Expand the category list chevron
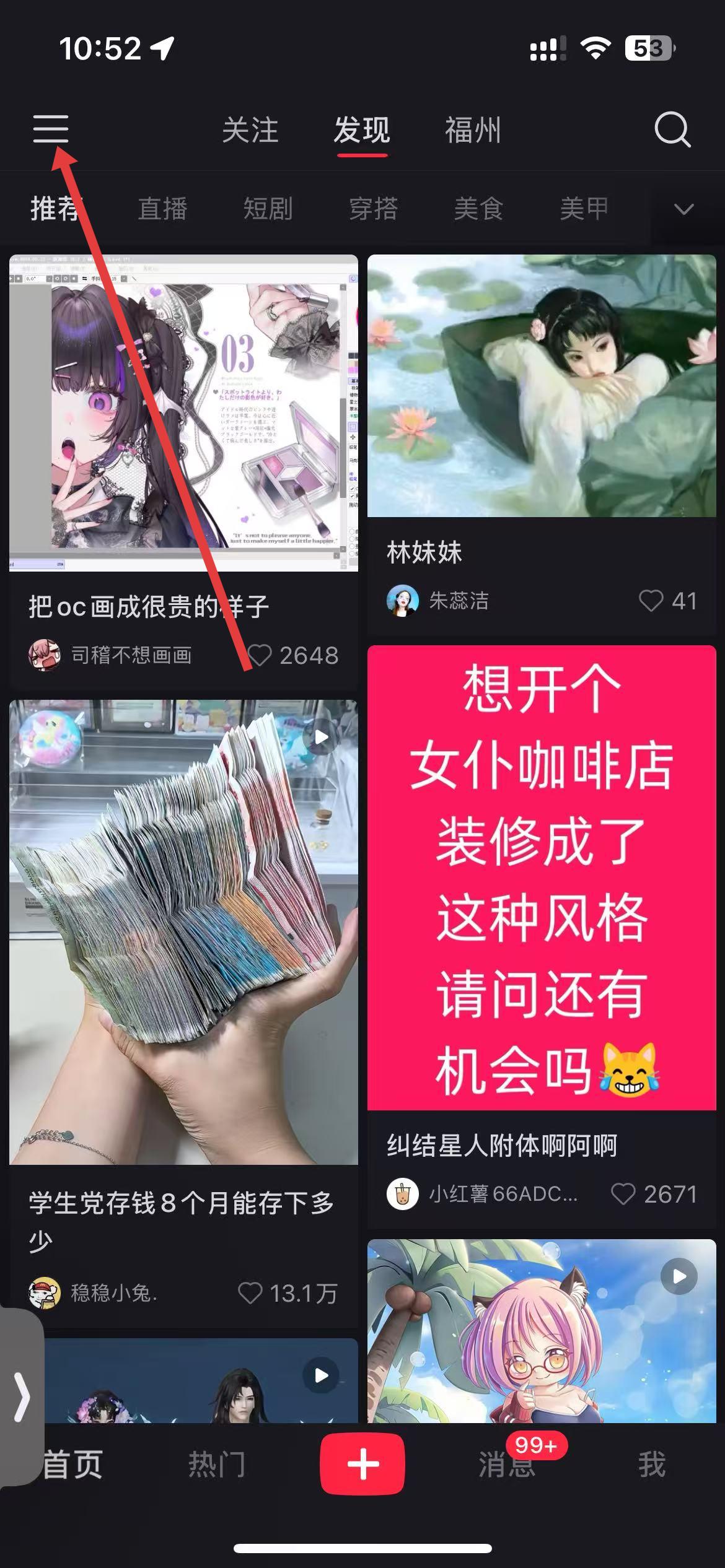This screenshot has width=725, height=1568. [x=684, y=209]
